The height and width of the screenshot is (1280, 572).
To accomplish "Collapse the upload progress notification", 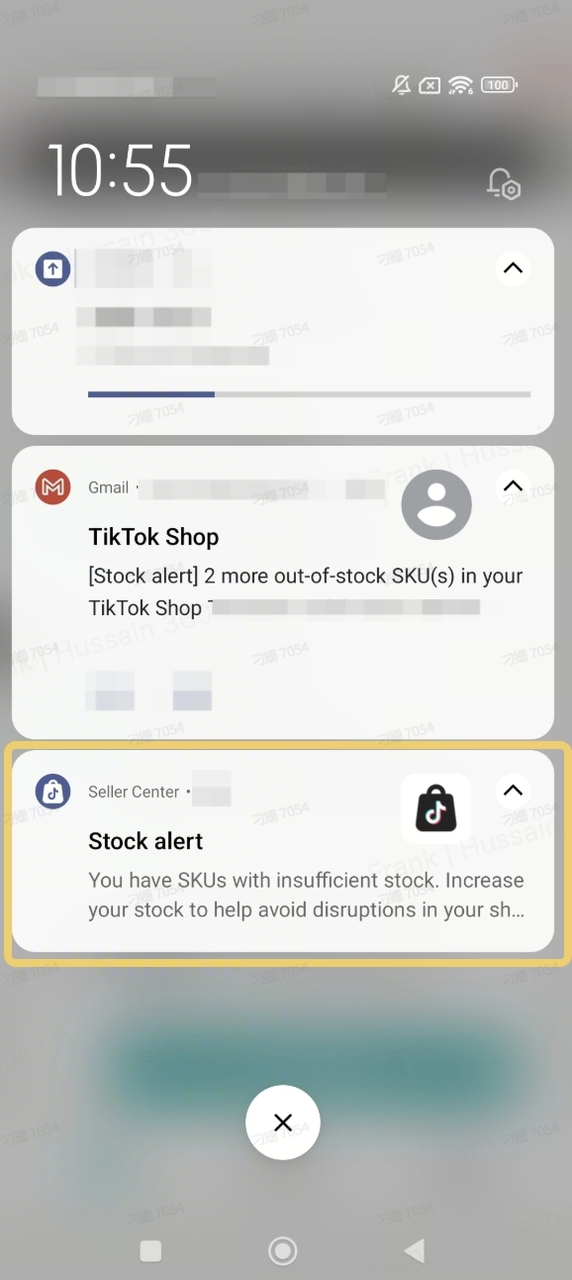I will [x=513, y=269].
